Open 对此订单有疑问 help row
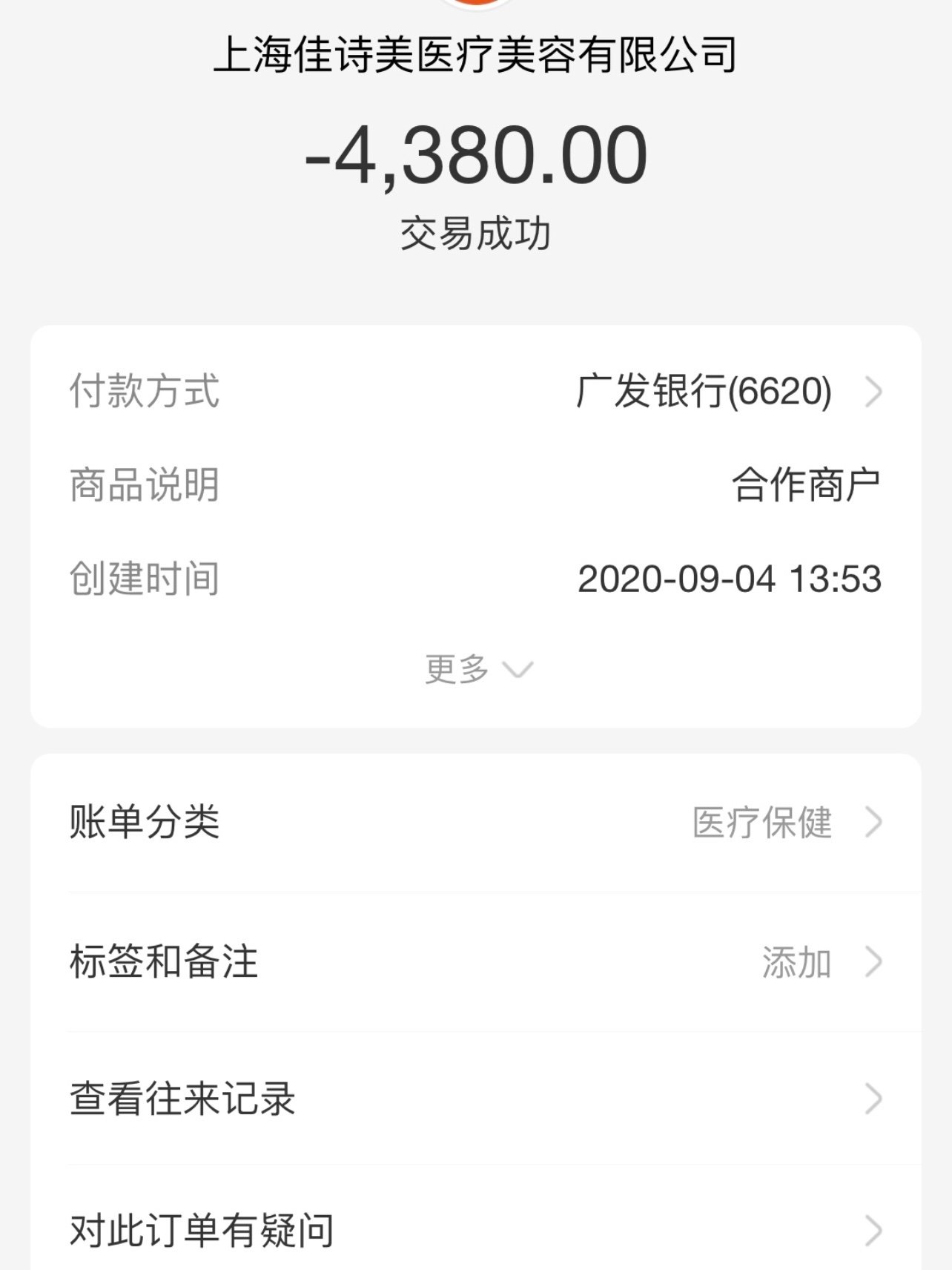The width and height of the screenshot is (952, 1270). click(476, 1230)
